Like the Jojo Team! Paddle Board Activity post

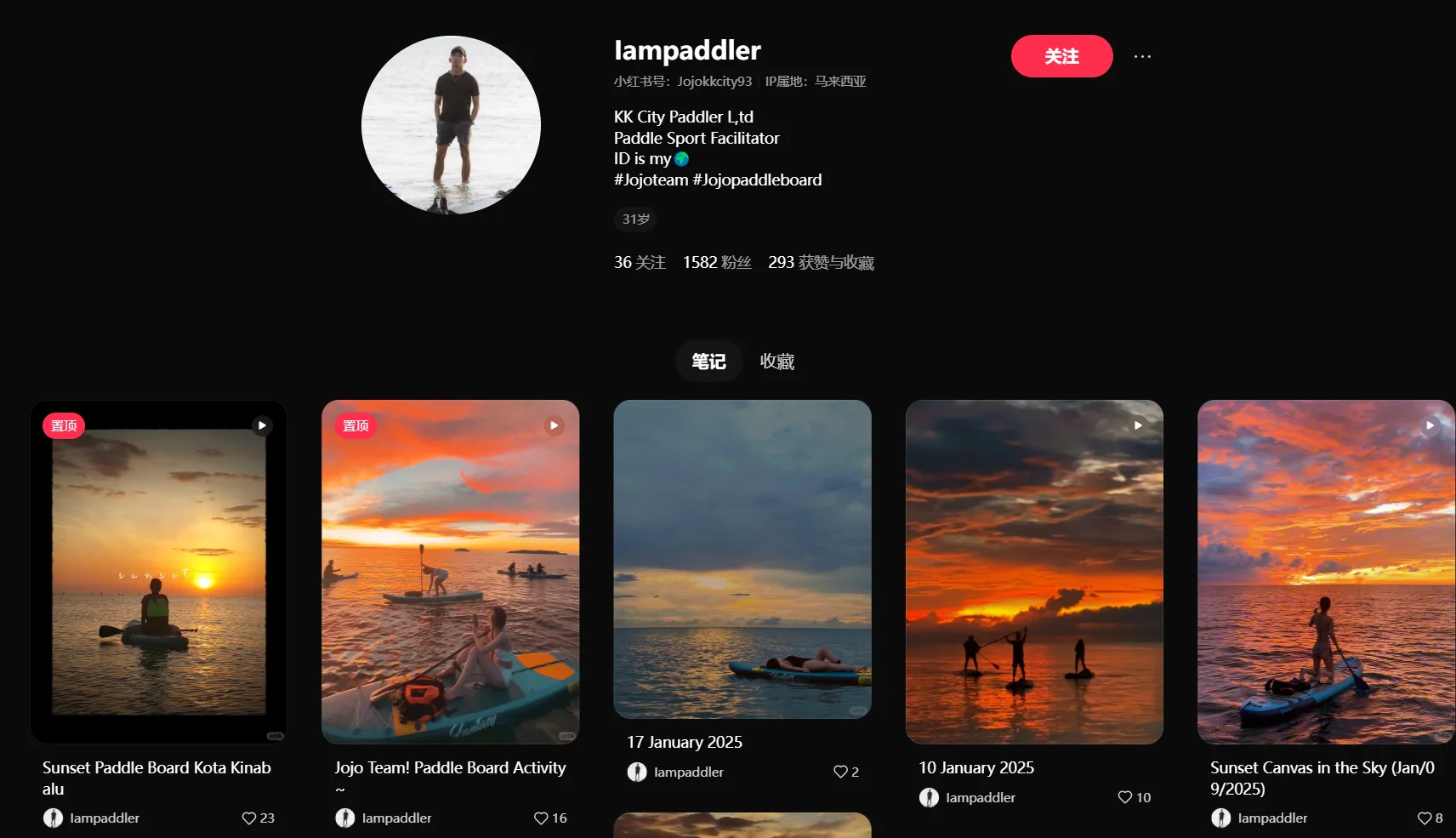pos(541,818)
